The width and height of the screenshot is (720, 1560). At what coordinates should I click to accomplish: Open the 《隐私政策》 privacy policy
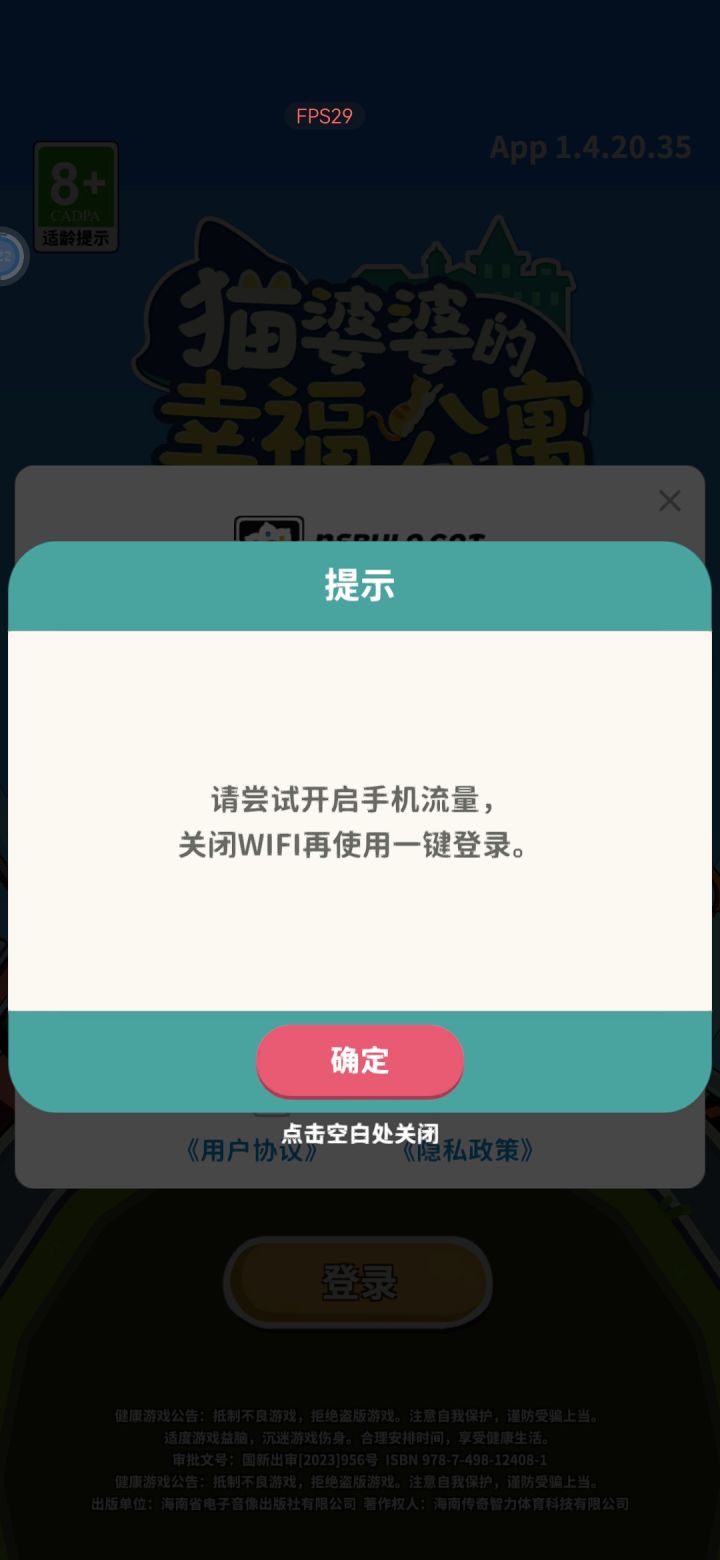466,1151
